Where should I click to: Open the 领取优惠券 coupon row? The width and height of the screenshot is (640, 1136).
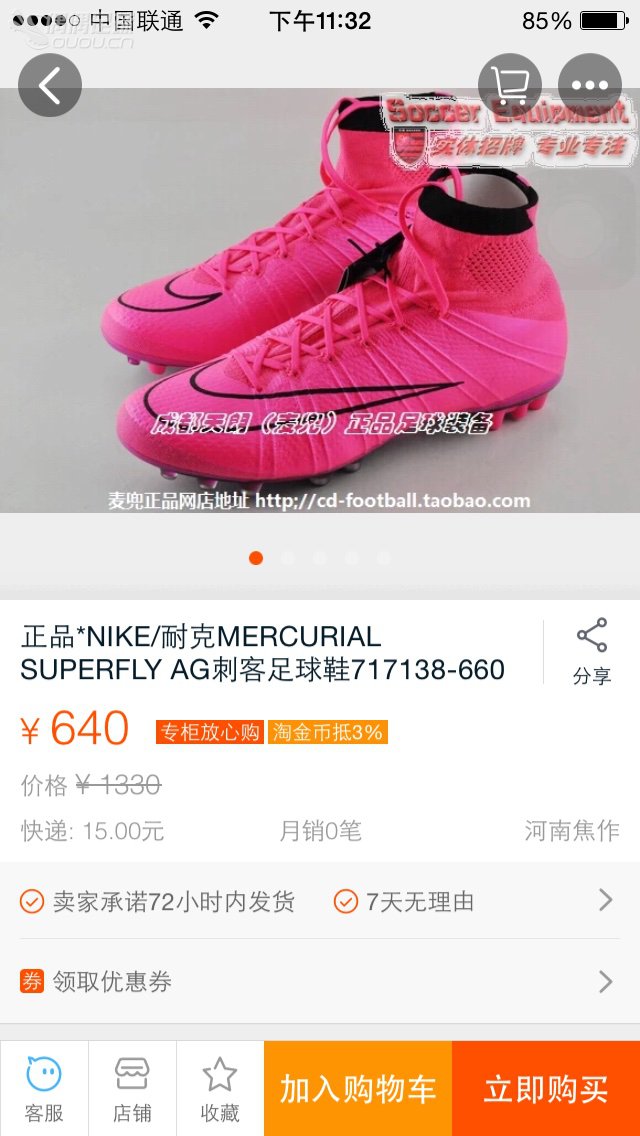[x=320, y=981]
